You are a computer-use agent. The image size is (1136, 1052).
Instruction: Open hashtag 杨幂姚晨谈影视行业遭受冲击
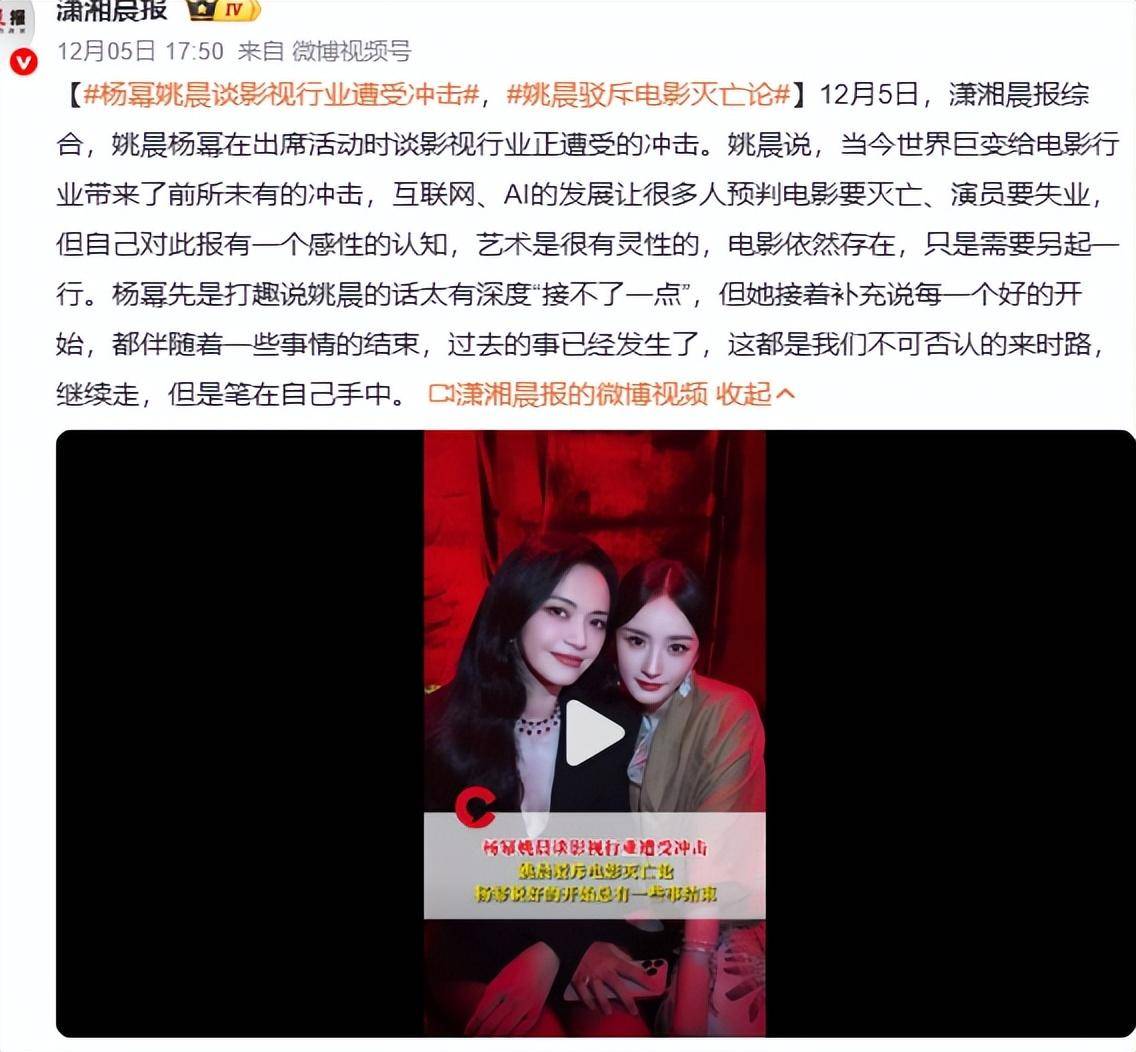pyautogui.click(x=283, y=95)
